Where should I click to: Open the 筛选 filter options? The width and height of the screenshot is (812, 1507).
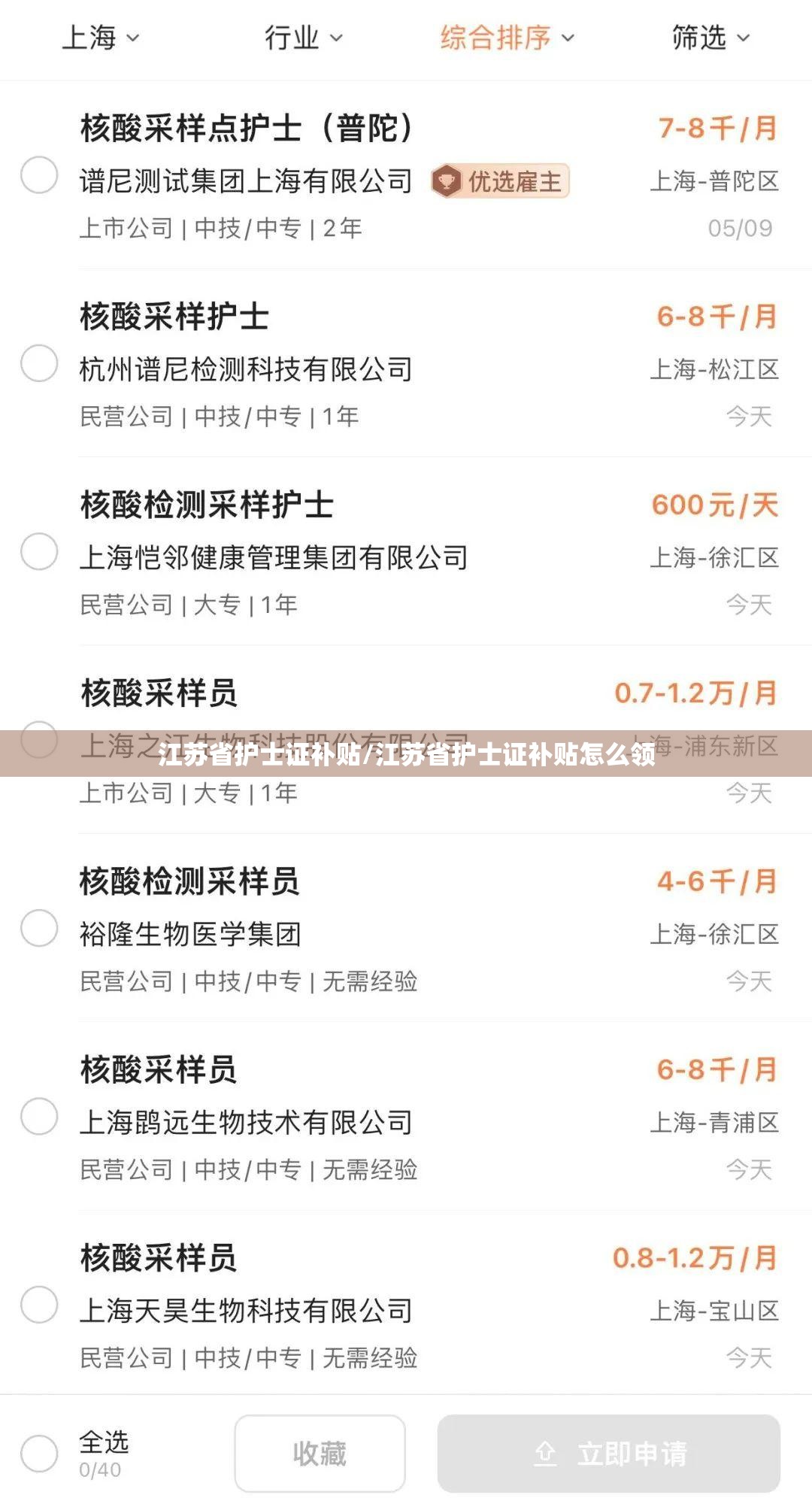pyautogui.click(x=710, y=38)
